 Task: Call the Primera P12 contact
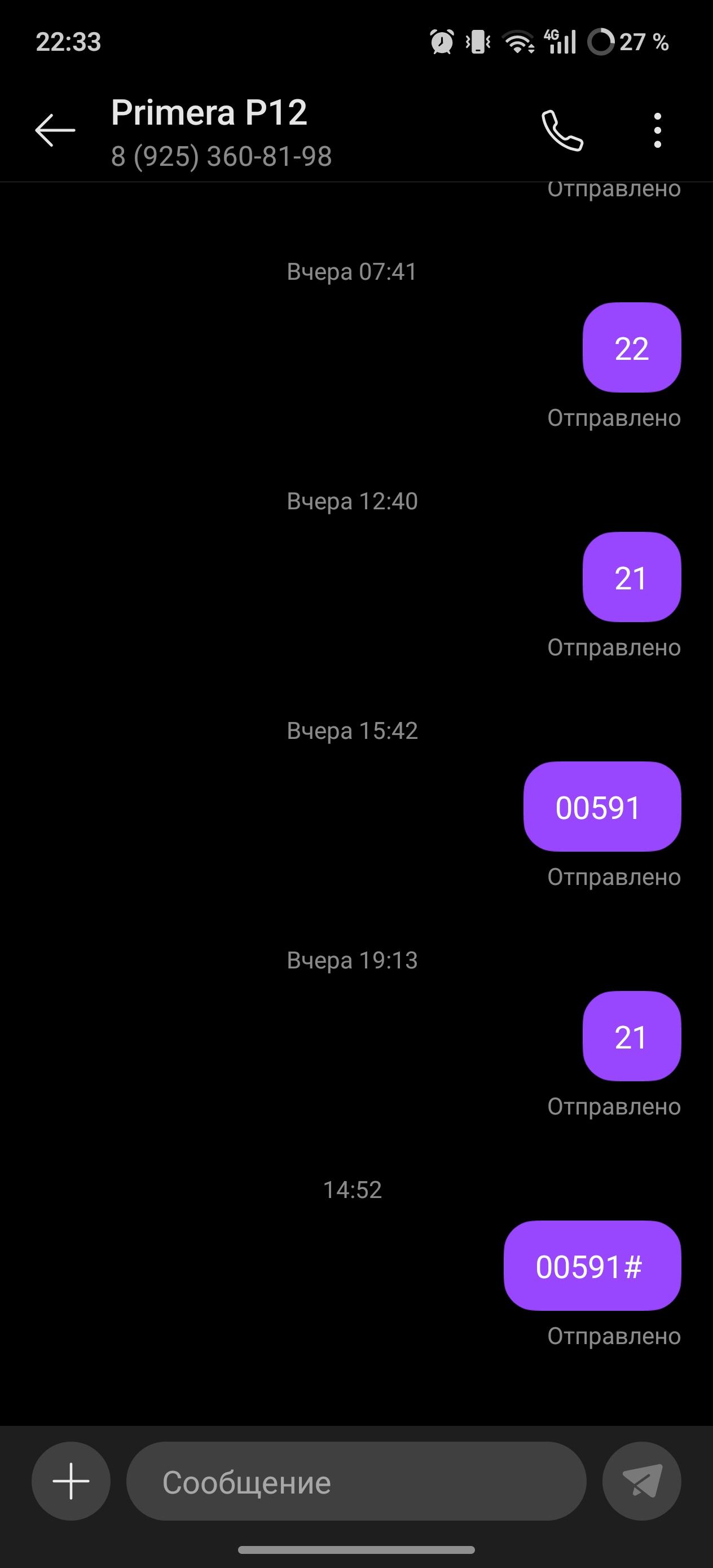point(562,130)
